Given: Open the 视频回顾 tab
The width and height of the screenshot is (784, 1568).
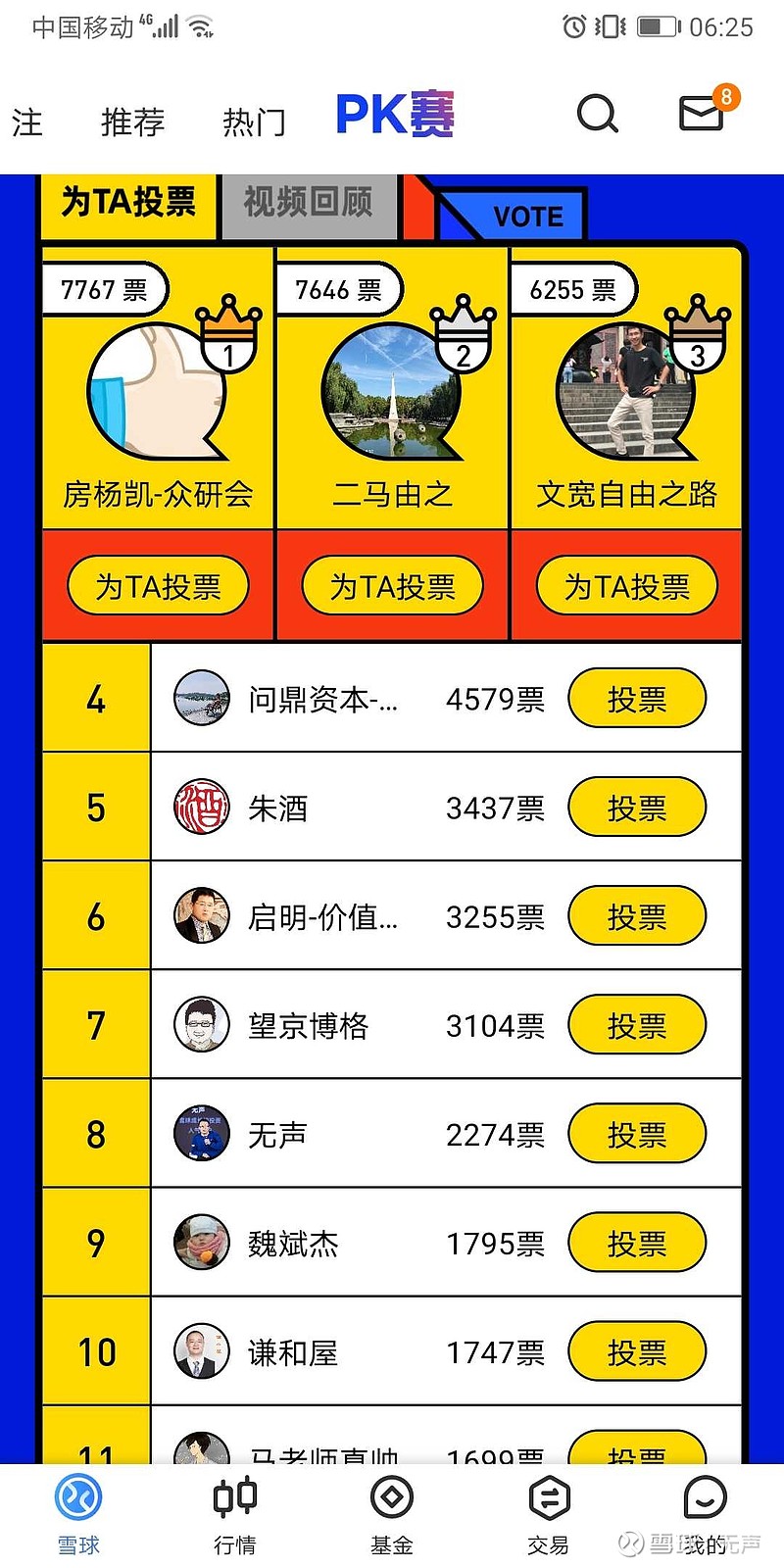Looking at the screenshot, I should [310, 205].
